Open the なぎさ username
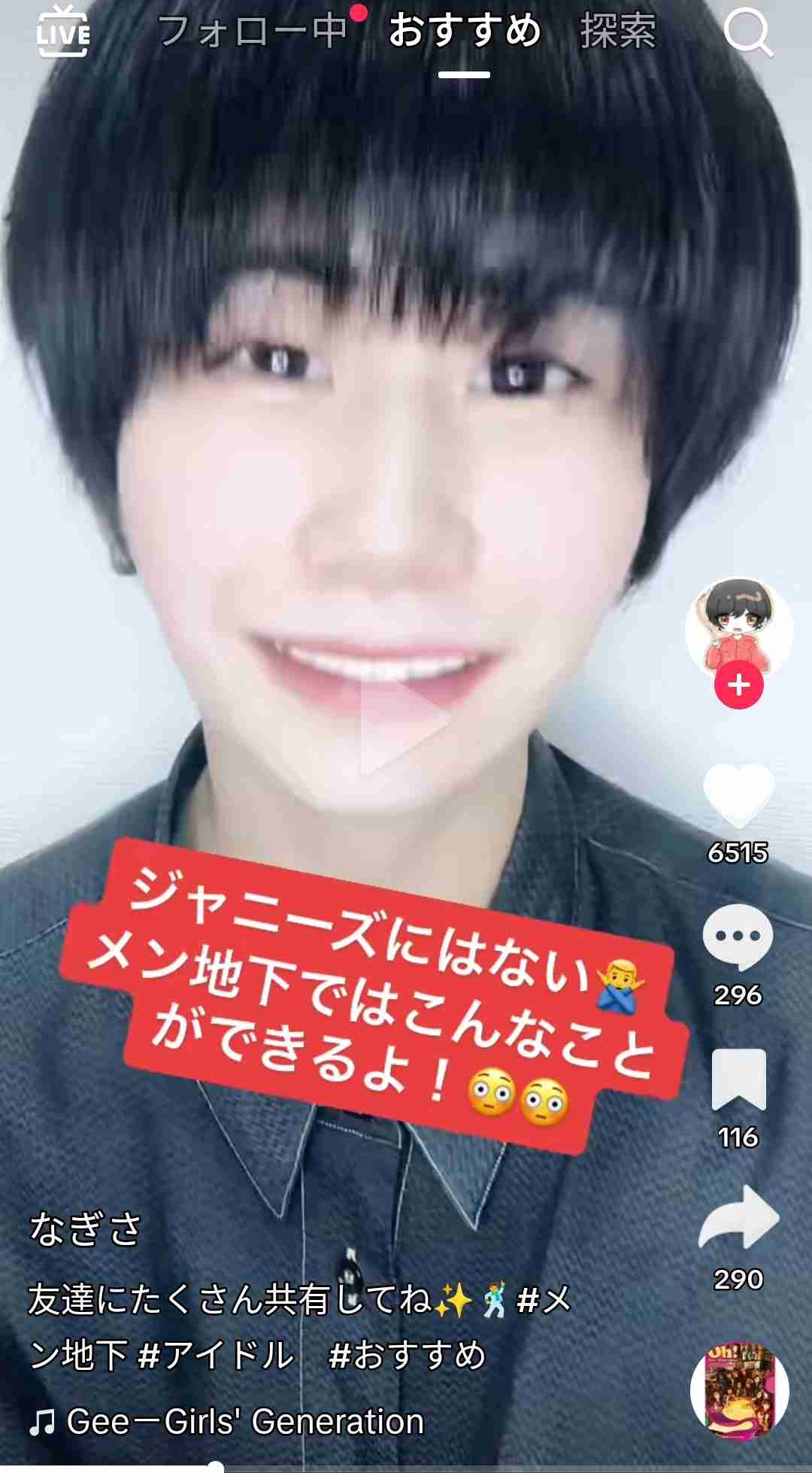Screen dimensions: 812x1473 point(85,1229)
